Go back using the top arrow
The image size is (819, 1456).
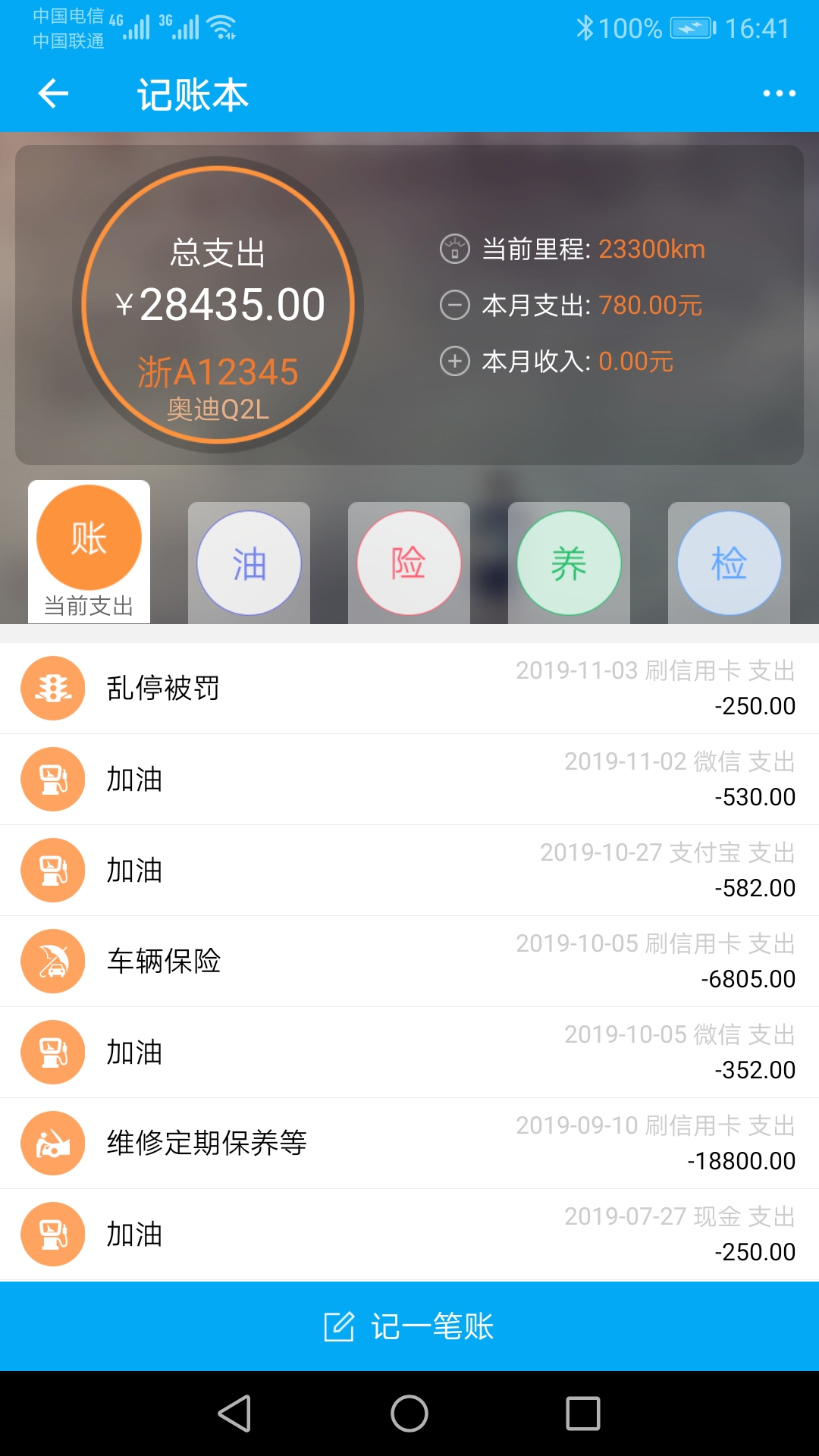pyautogui.click(x=53, y=94)
